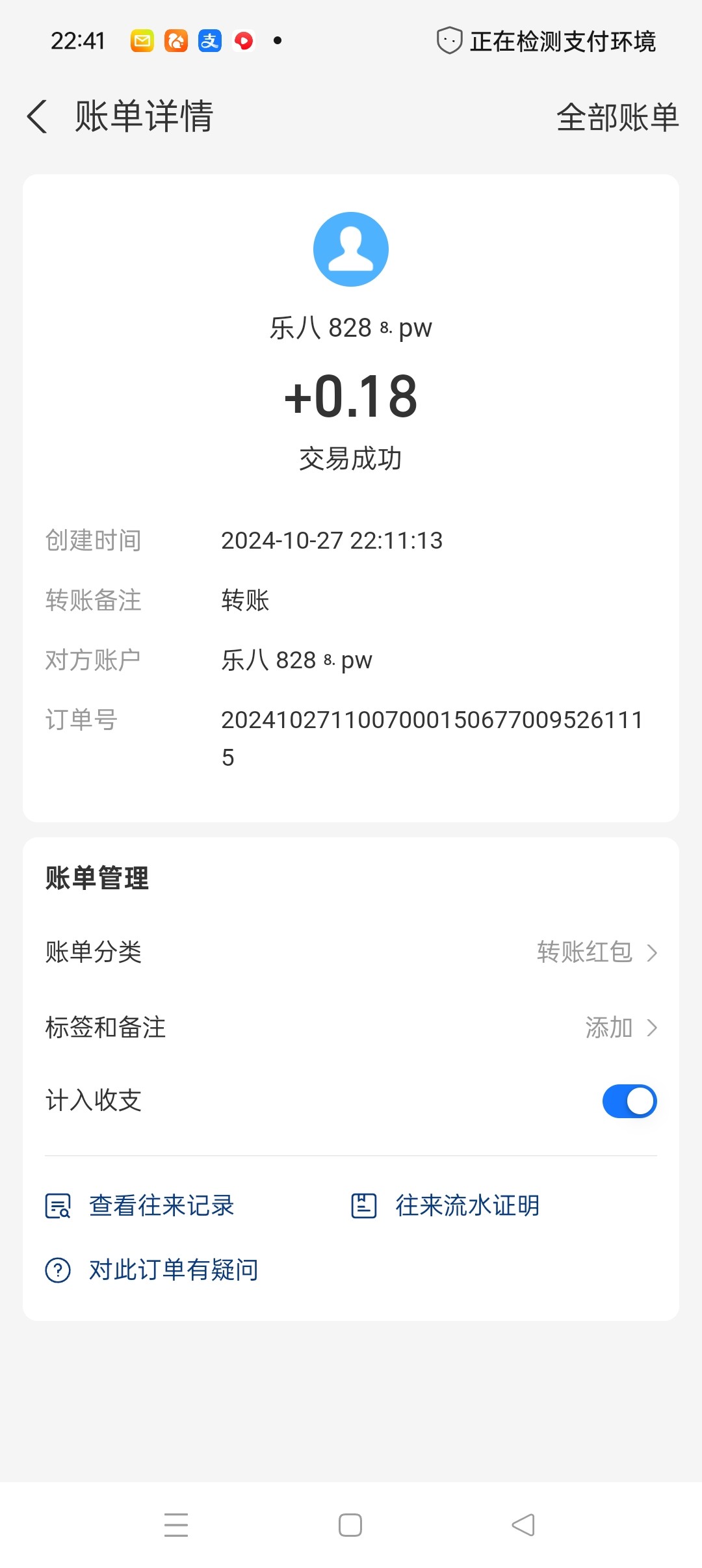Toggle the 计入收支 switch off

629,1101
